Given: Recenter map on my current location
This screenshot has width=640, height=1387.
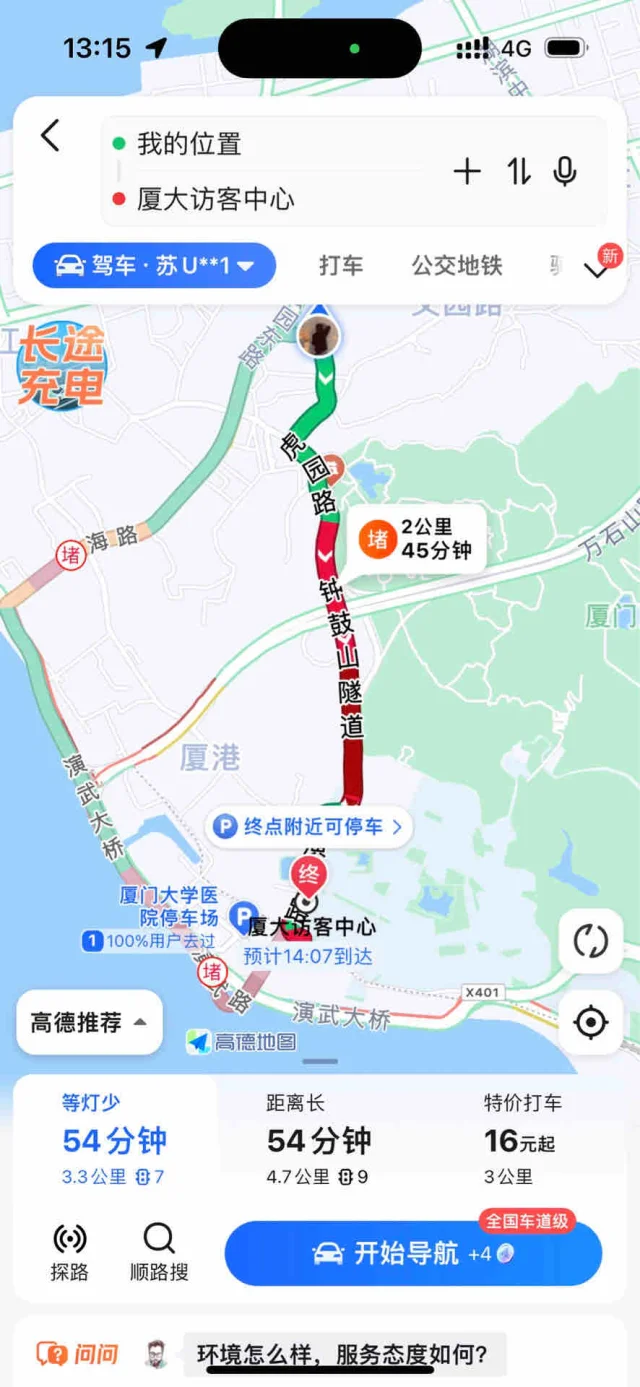Looking at the screenshot, I should click(x=591, y=1022).
